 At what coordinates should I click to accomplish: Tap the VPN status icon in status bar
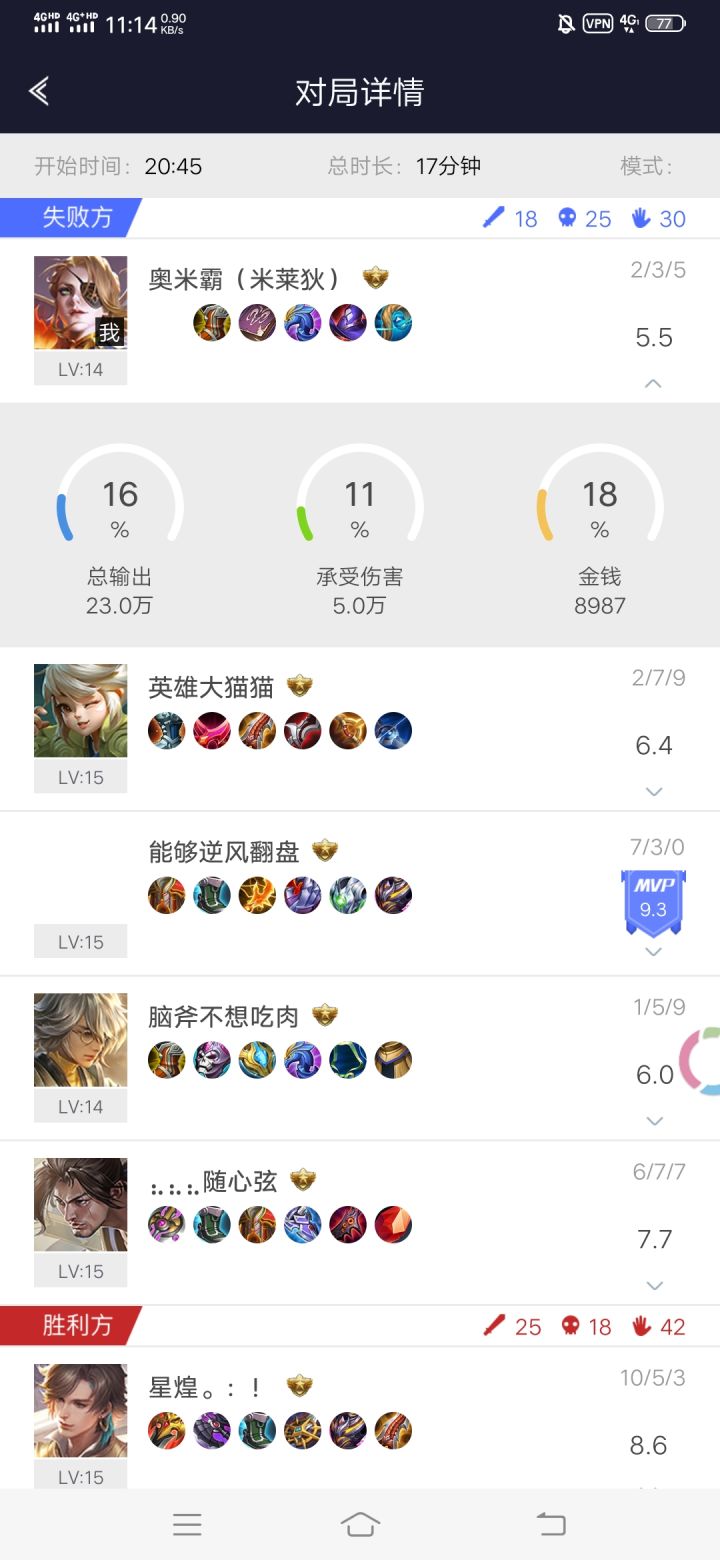[x=596, y=22]
